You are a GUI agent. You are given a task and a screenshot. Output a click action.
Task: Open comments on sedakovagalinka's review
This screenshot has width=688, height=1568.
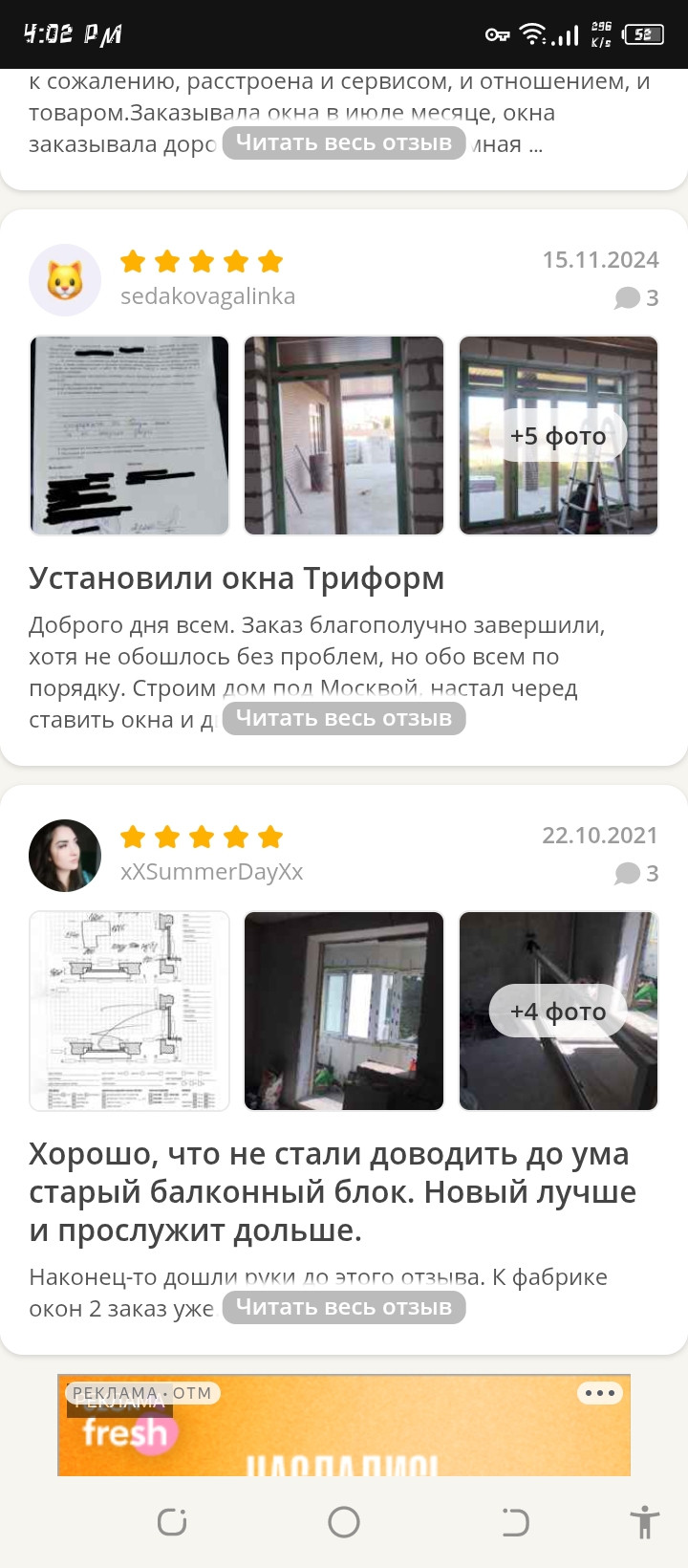coord(636,298)
